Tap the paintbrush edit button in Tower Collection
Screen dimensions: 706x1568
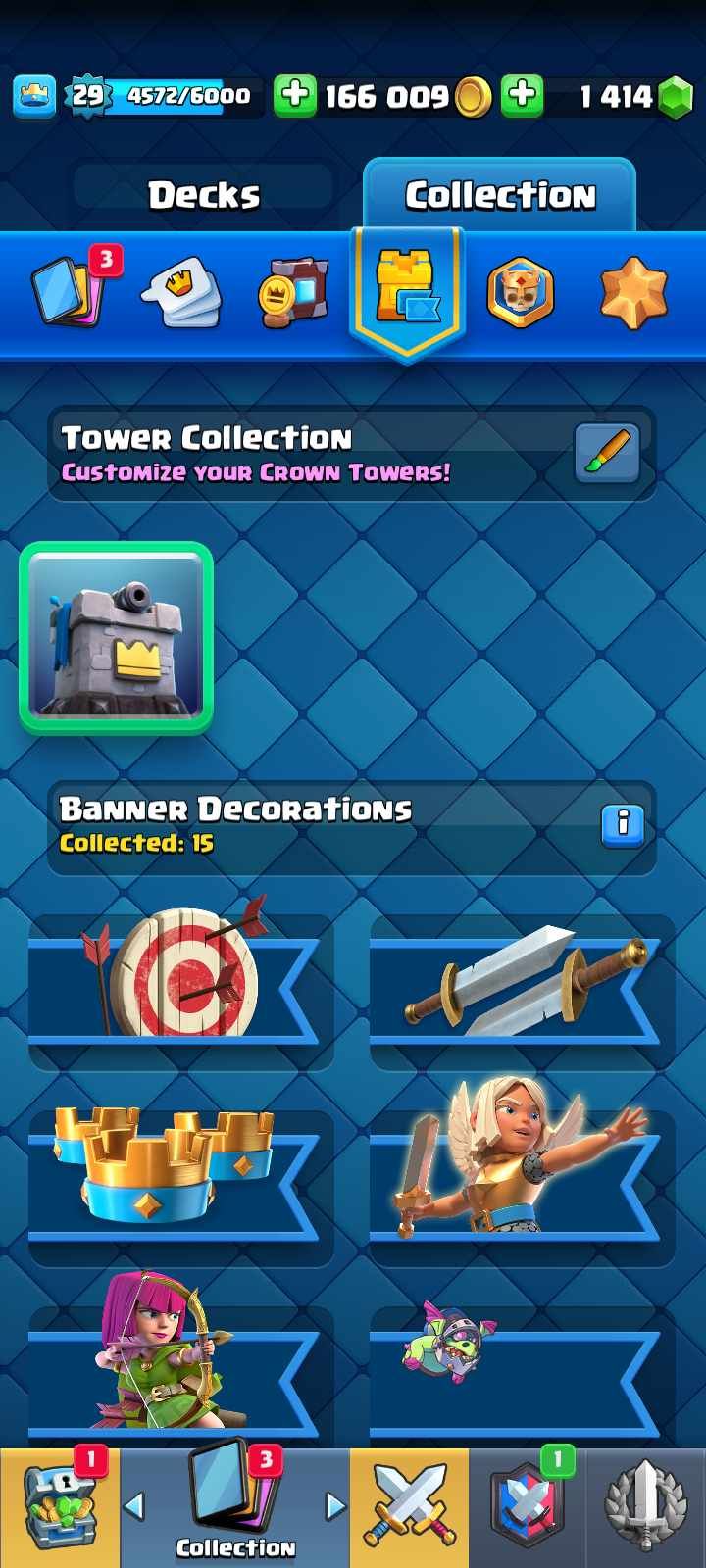click(x=606, y=453)
